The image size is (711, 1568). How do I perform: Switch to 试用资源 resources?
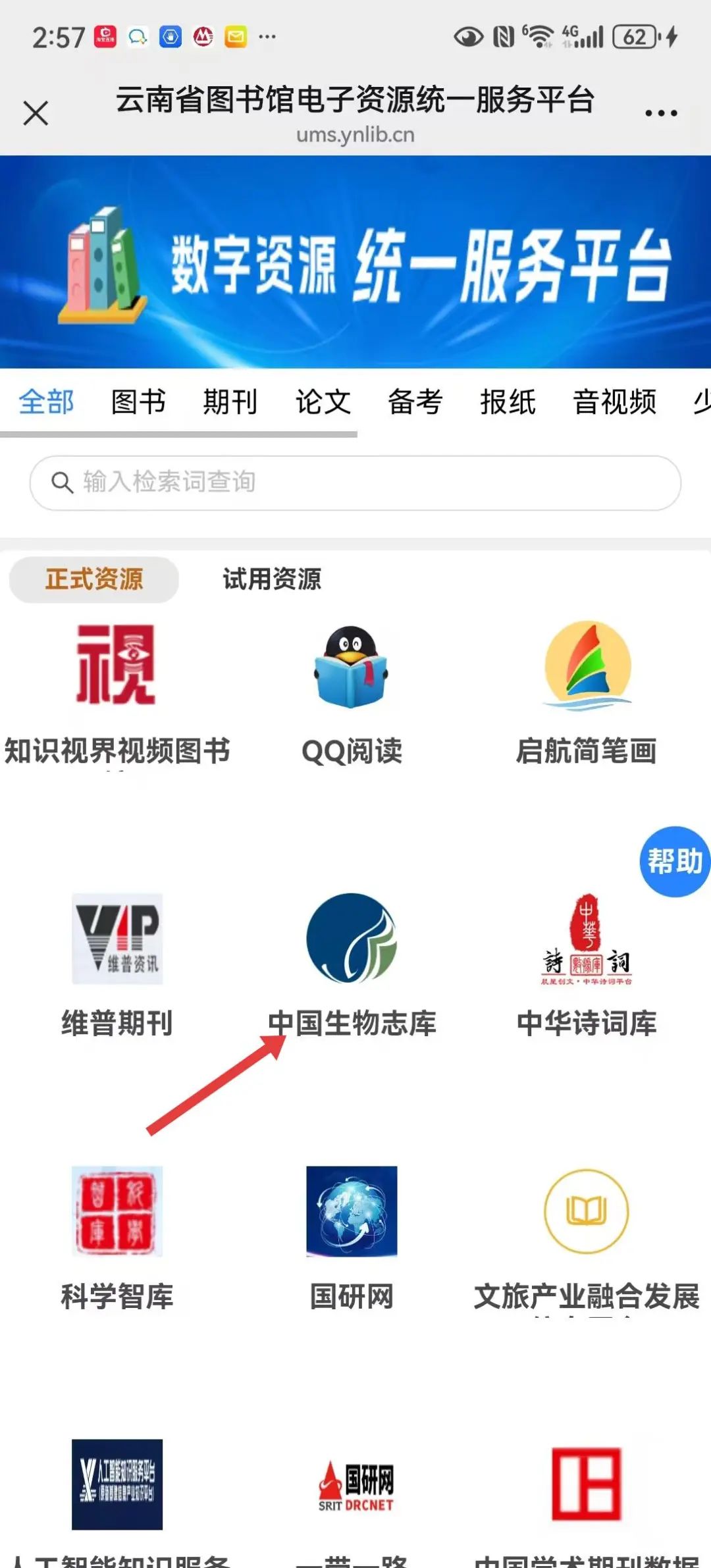(272, 579)
